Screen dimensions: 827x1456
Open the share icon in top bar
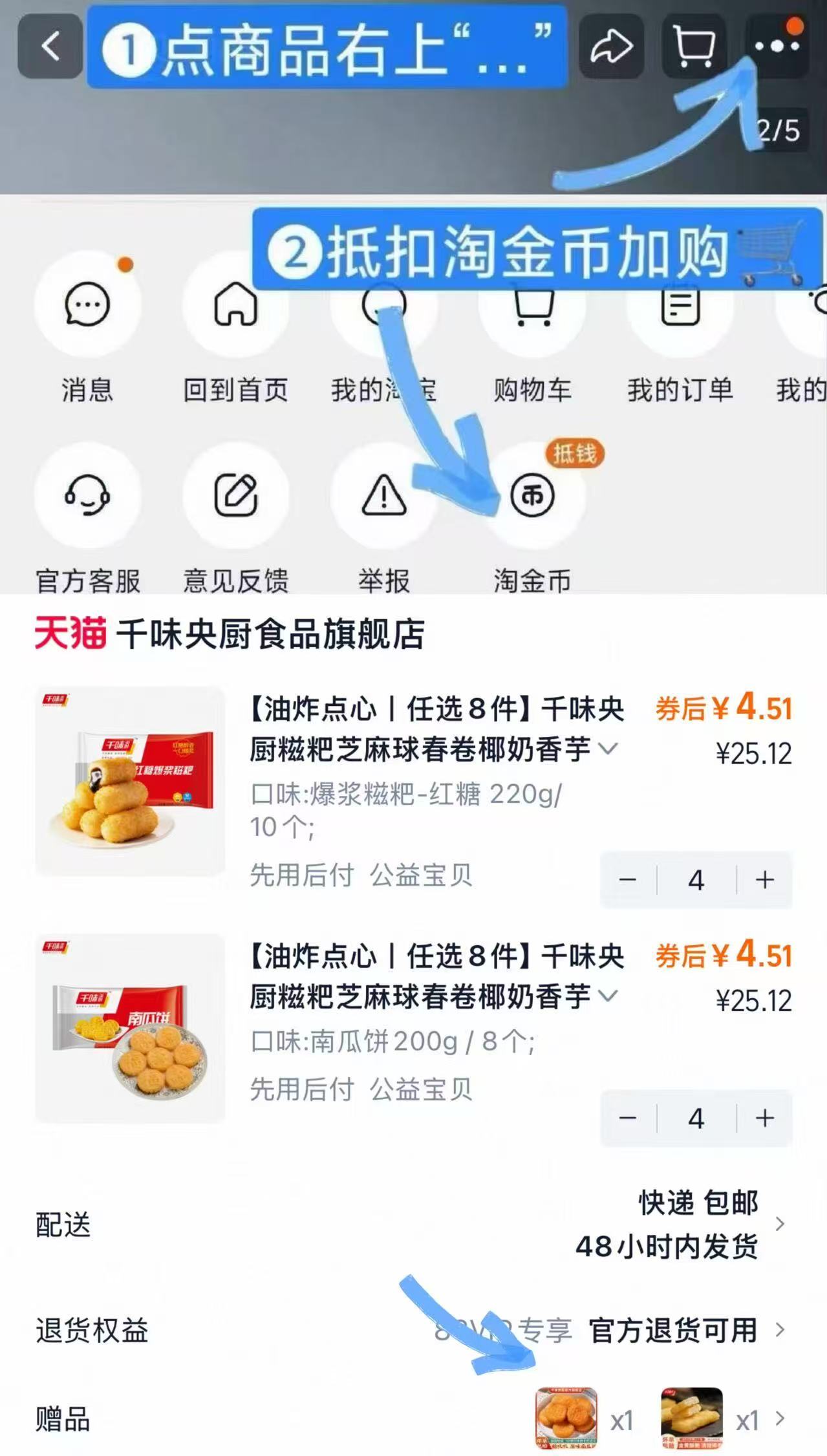[610, 47]
